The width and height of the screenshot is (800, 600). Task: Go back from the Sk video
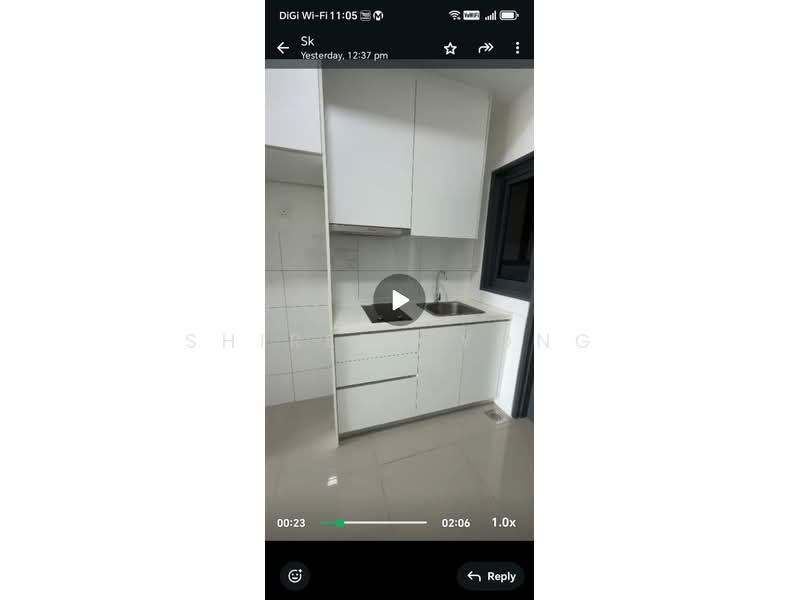click(283, 48)
